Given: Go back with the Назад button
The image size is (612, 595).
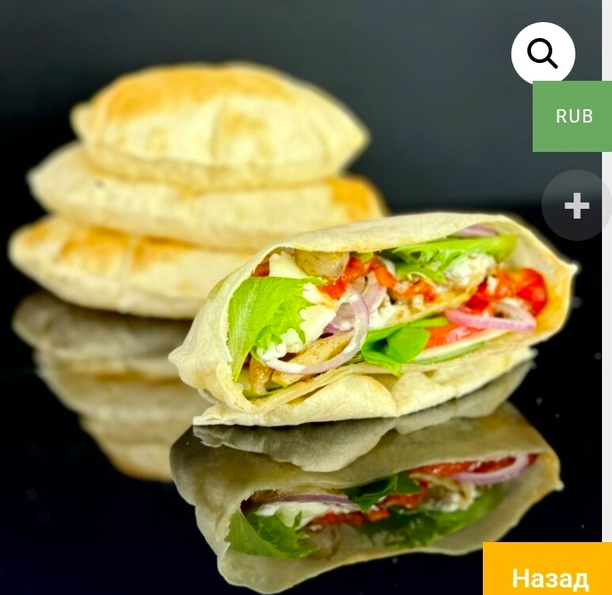Looking at the screenshot, I should pos(549,577).
